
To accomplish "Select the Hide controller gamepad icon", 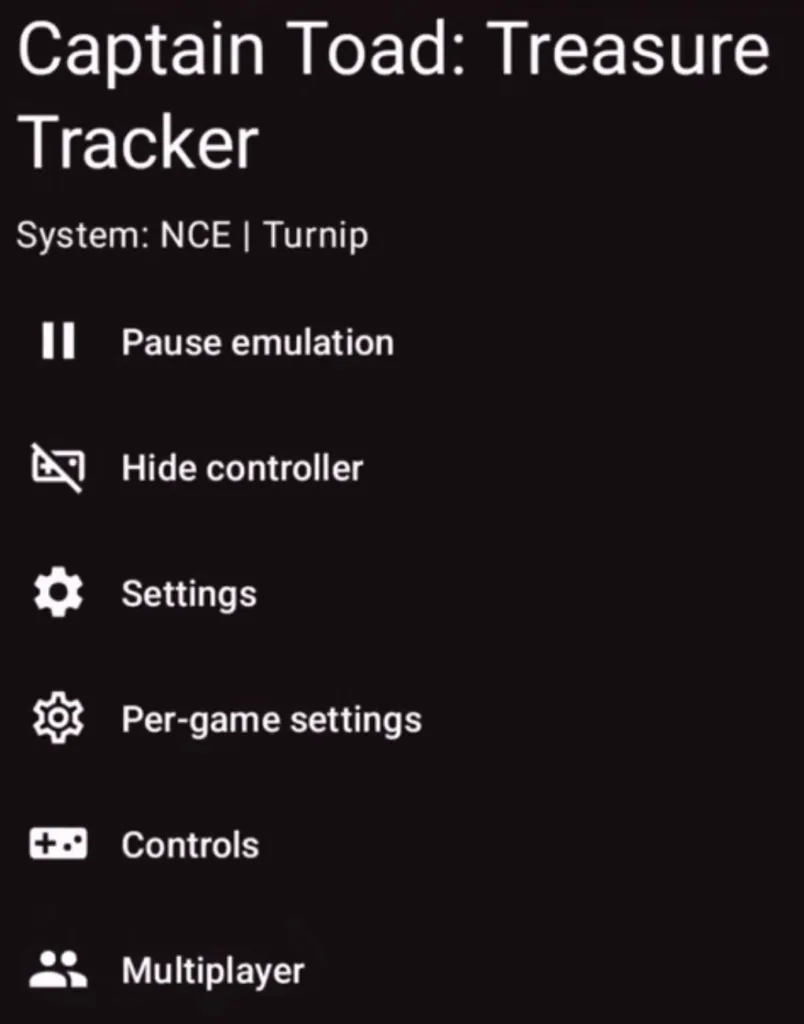I will point(58,466).
